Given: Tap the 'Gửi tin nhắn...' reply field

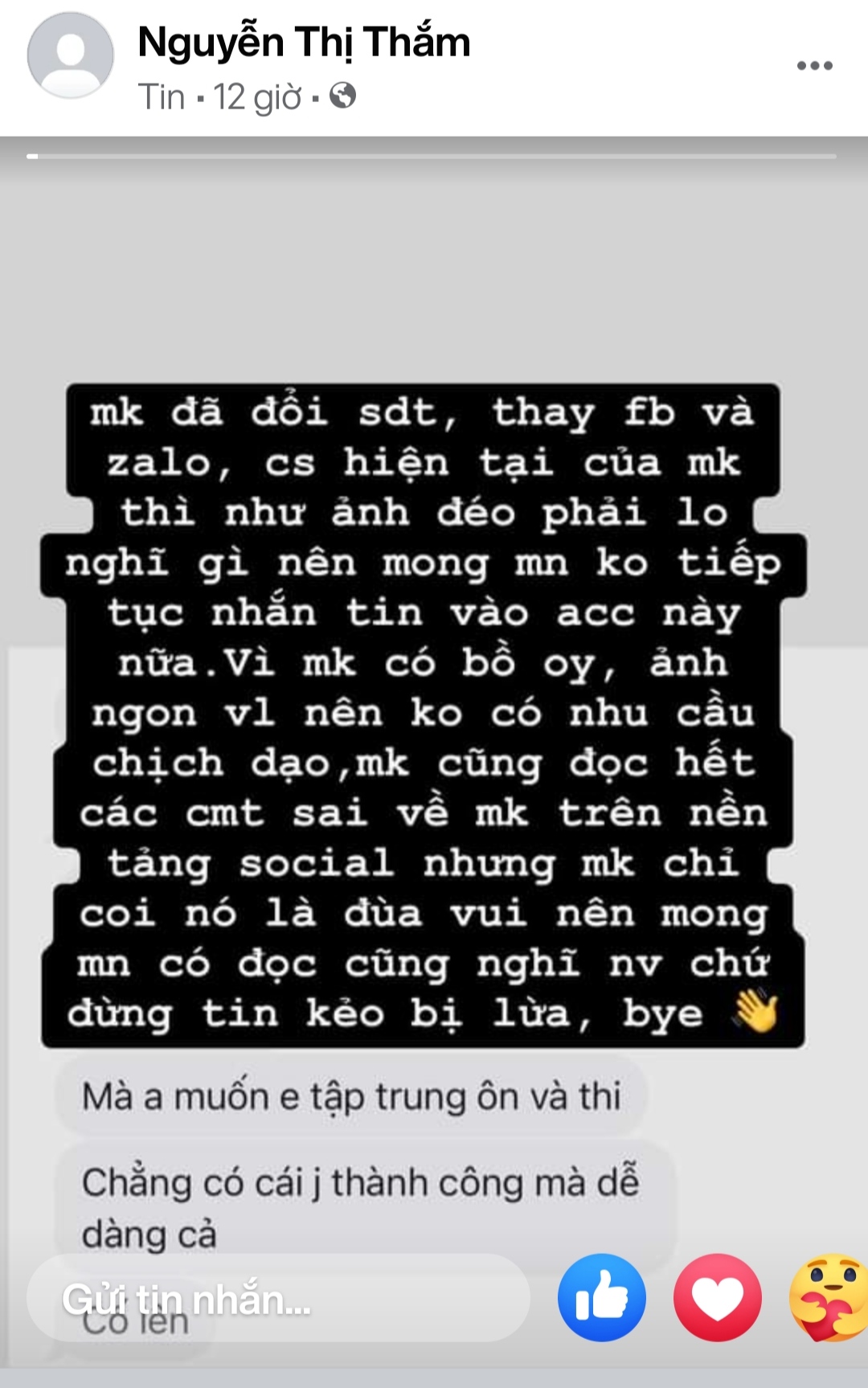Looking at the screenshot, I should [x=278, y=1298].
